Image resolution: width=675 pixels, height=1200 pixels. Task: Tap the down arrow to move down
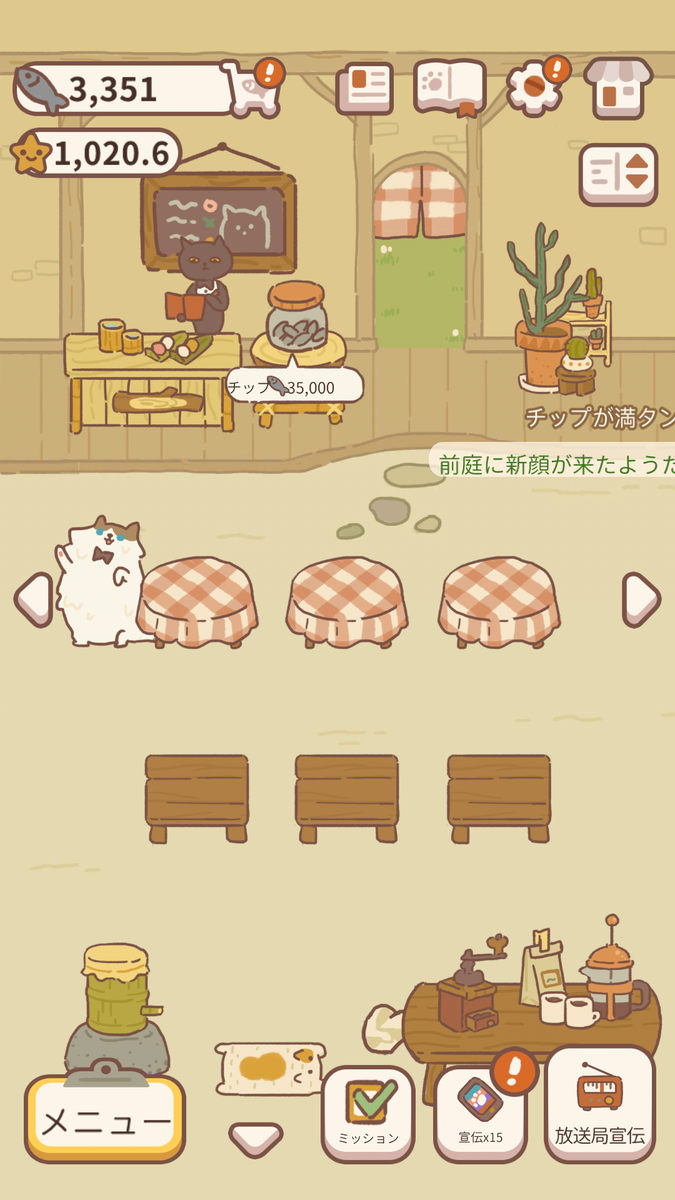(x=255, y=1138)
